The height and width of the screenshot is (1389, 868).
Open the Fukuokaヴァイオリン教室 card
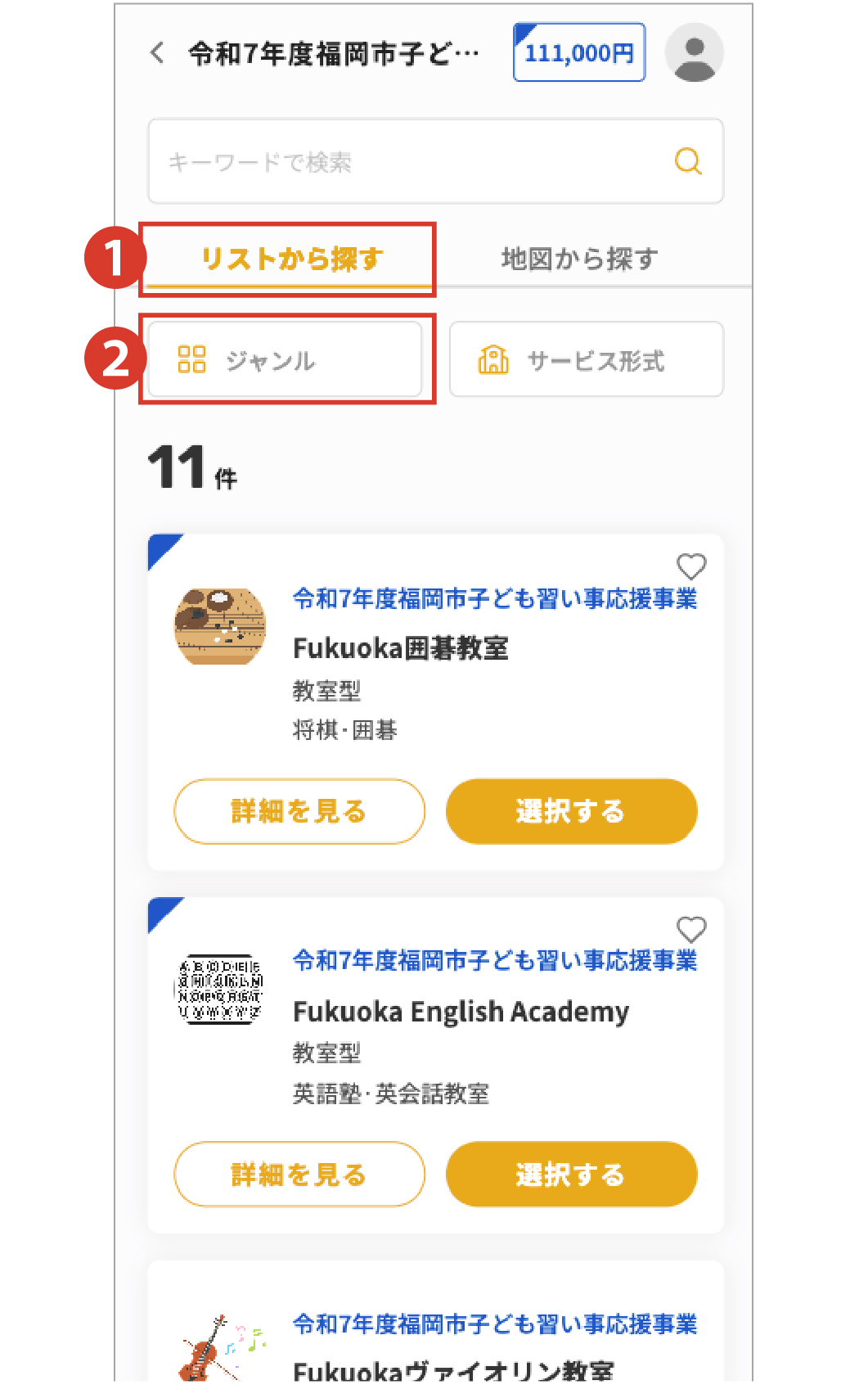[x=452, y=1369]
